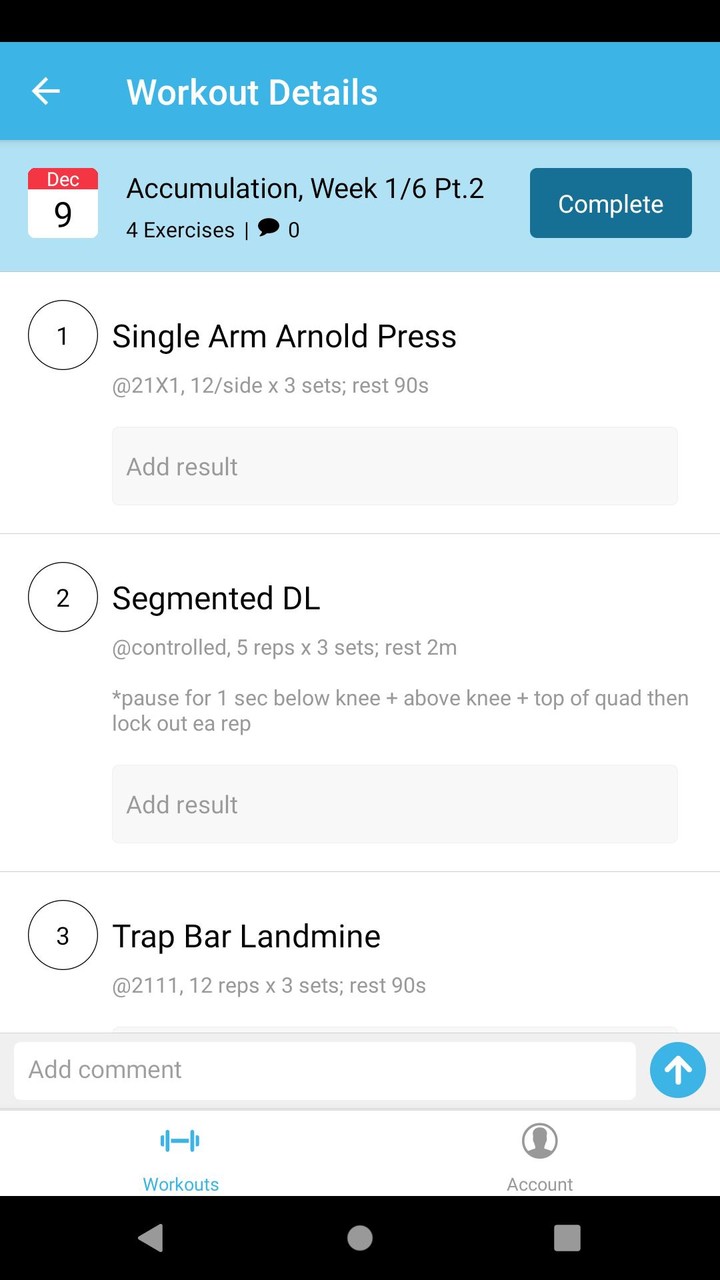Open Single Arm Arnold Press exercise

coord(284,336)
